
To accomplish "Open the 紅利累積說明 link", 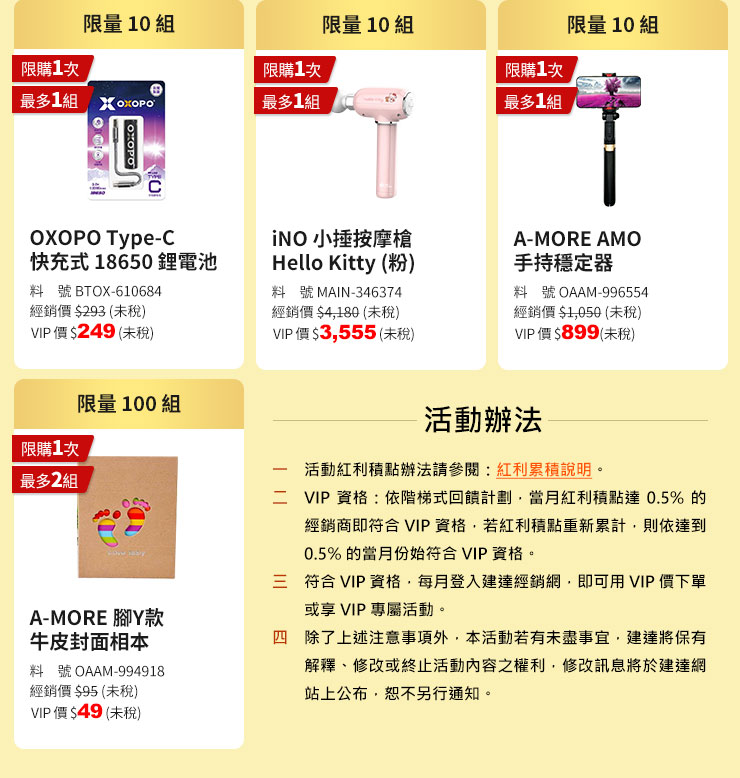I will pos(544,469).
